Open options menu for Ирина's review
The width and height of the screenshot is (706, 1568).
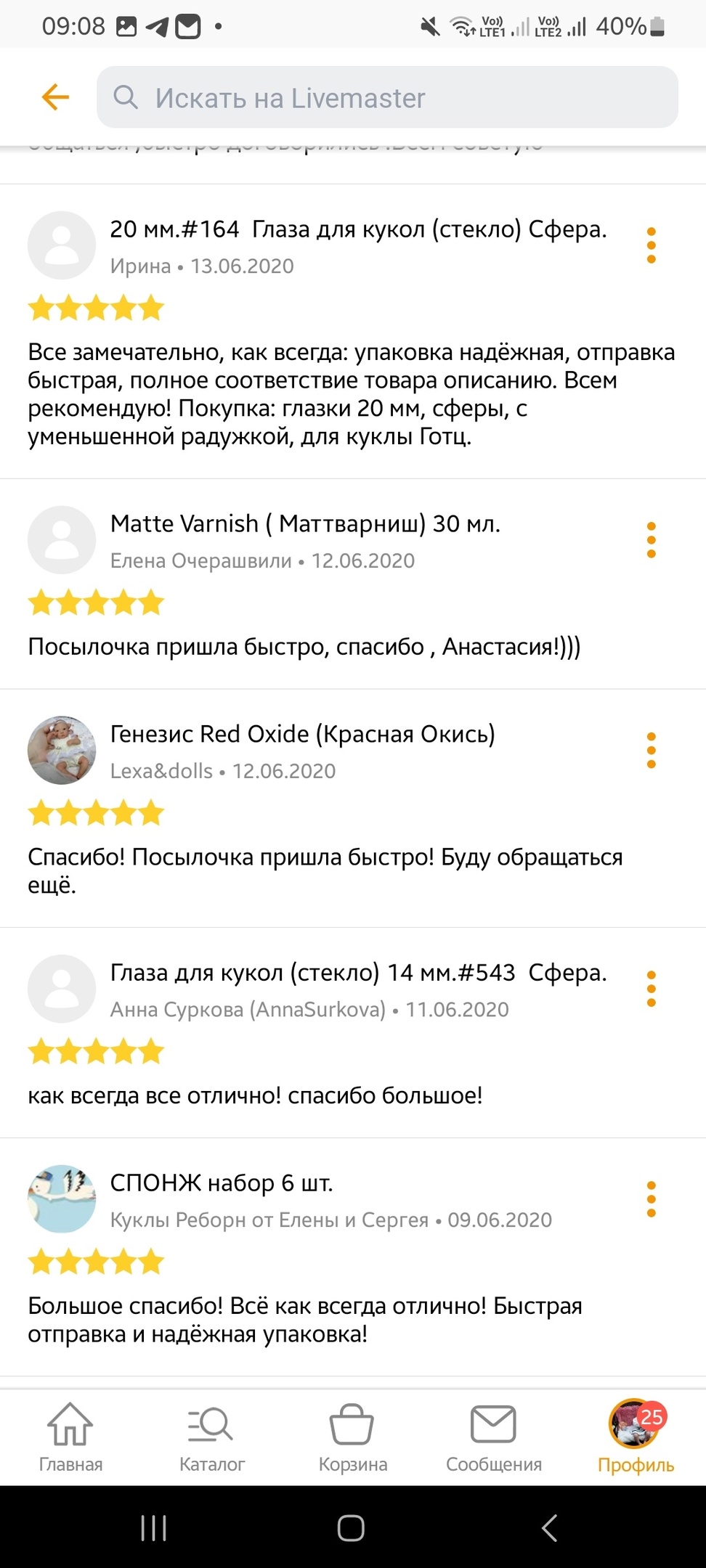click(651, 245)
